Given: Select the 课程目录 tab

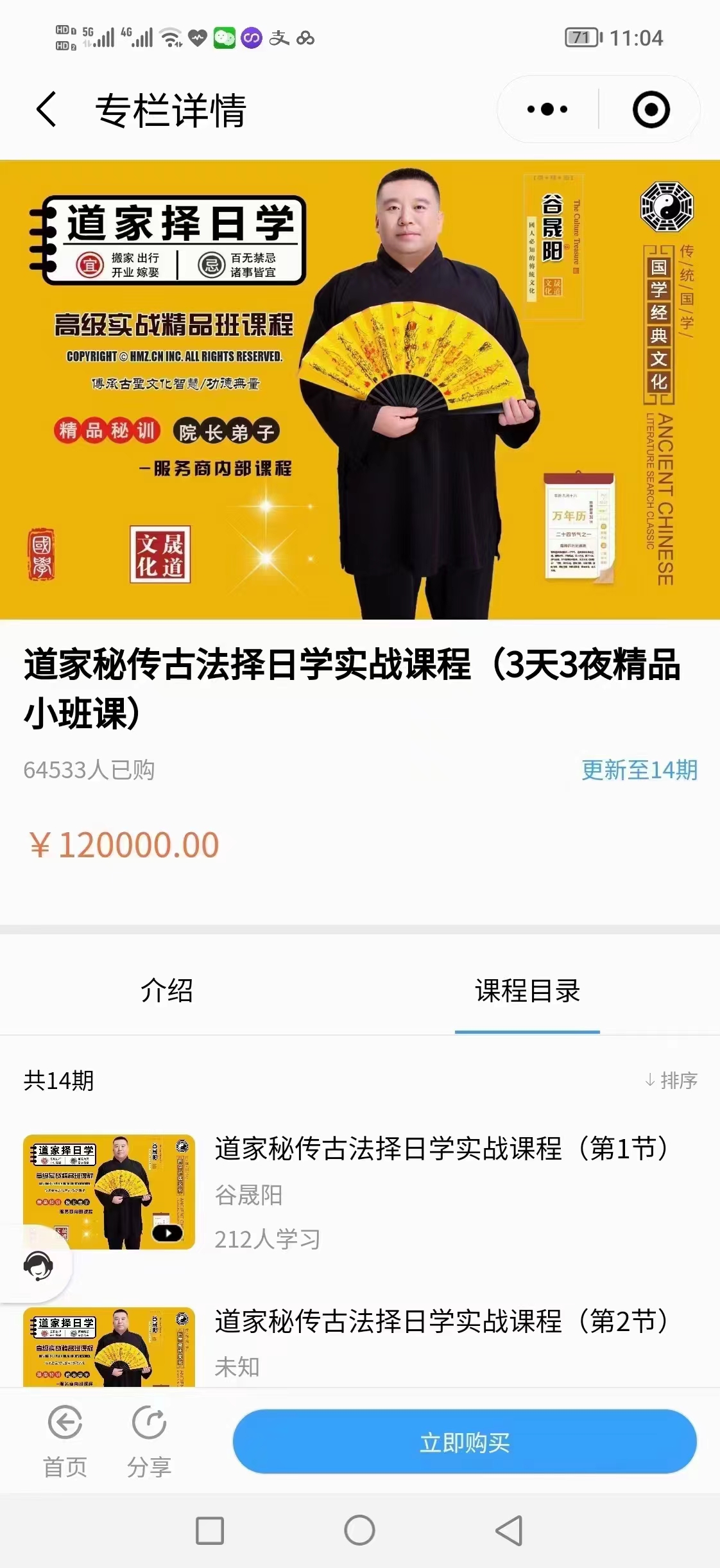Looking at the screenshot, I should tap(527, 991).
